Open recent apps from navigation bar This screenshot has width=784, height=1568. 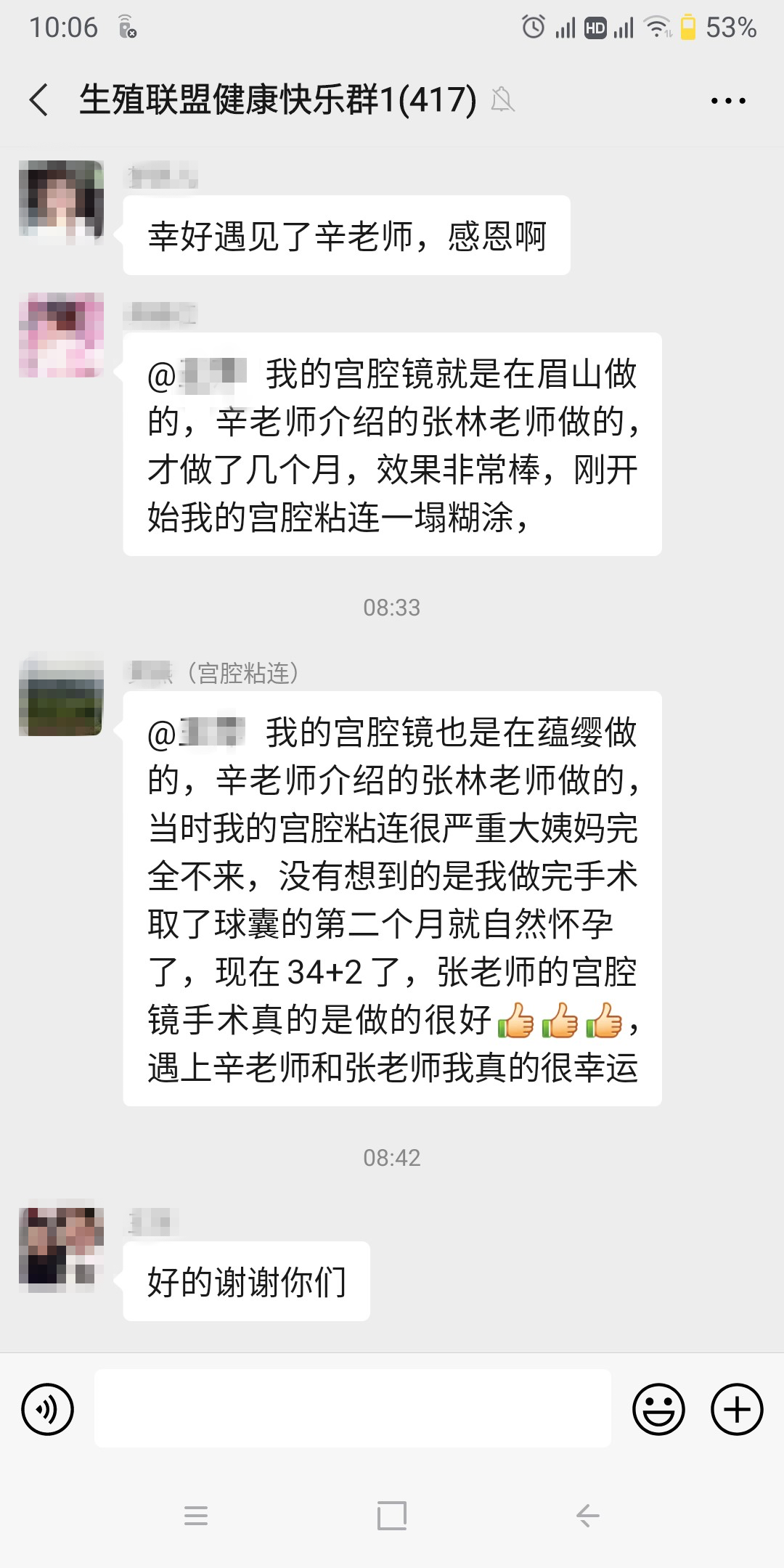196,1516
